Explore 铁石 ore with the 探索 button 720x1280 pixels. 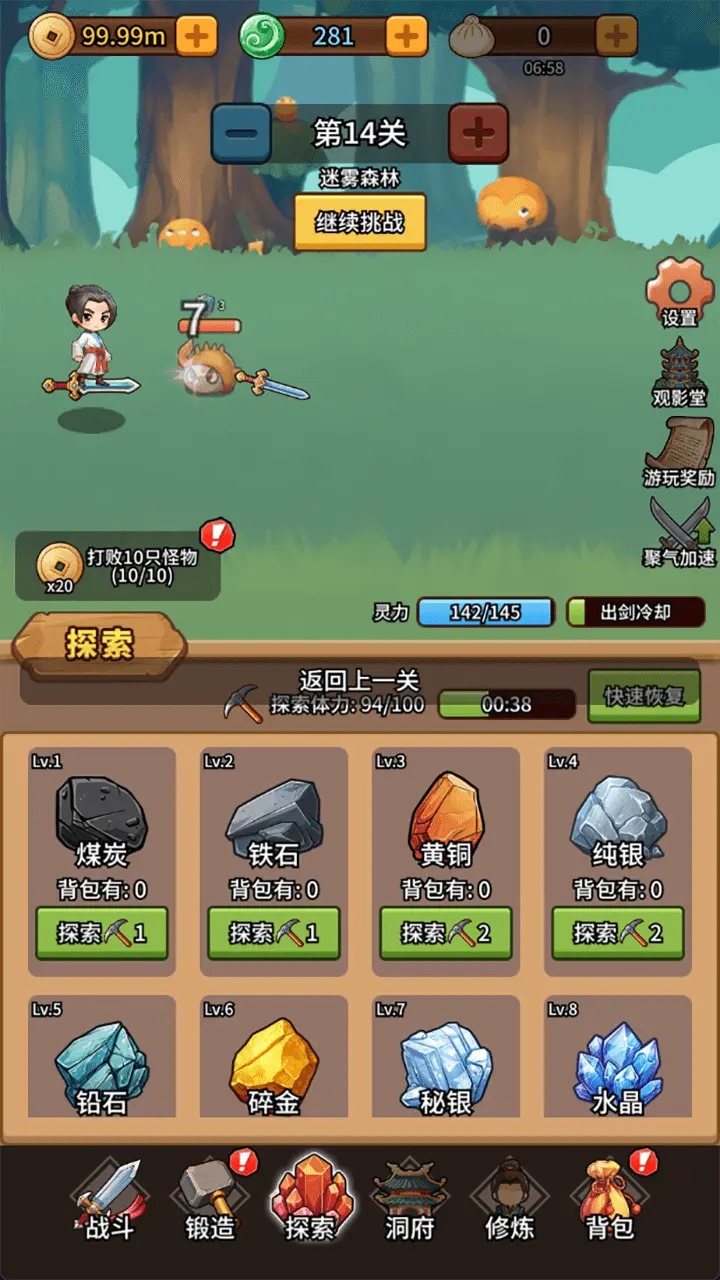click(274, 933)
